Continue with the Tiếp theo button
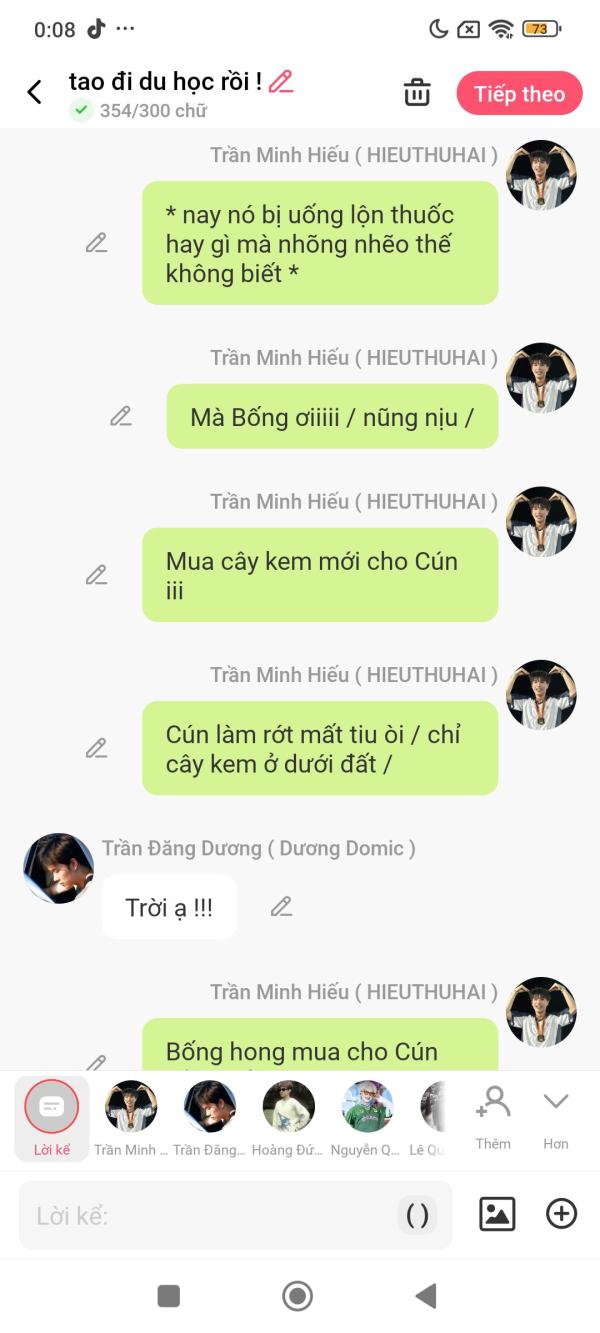Viewport: 600px width, 1333px height. pos(519,94)
